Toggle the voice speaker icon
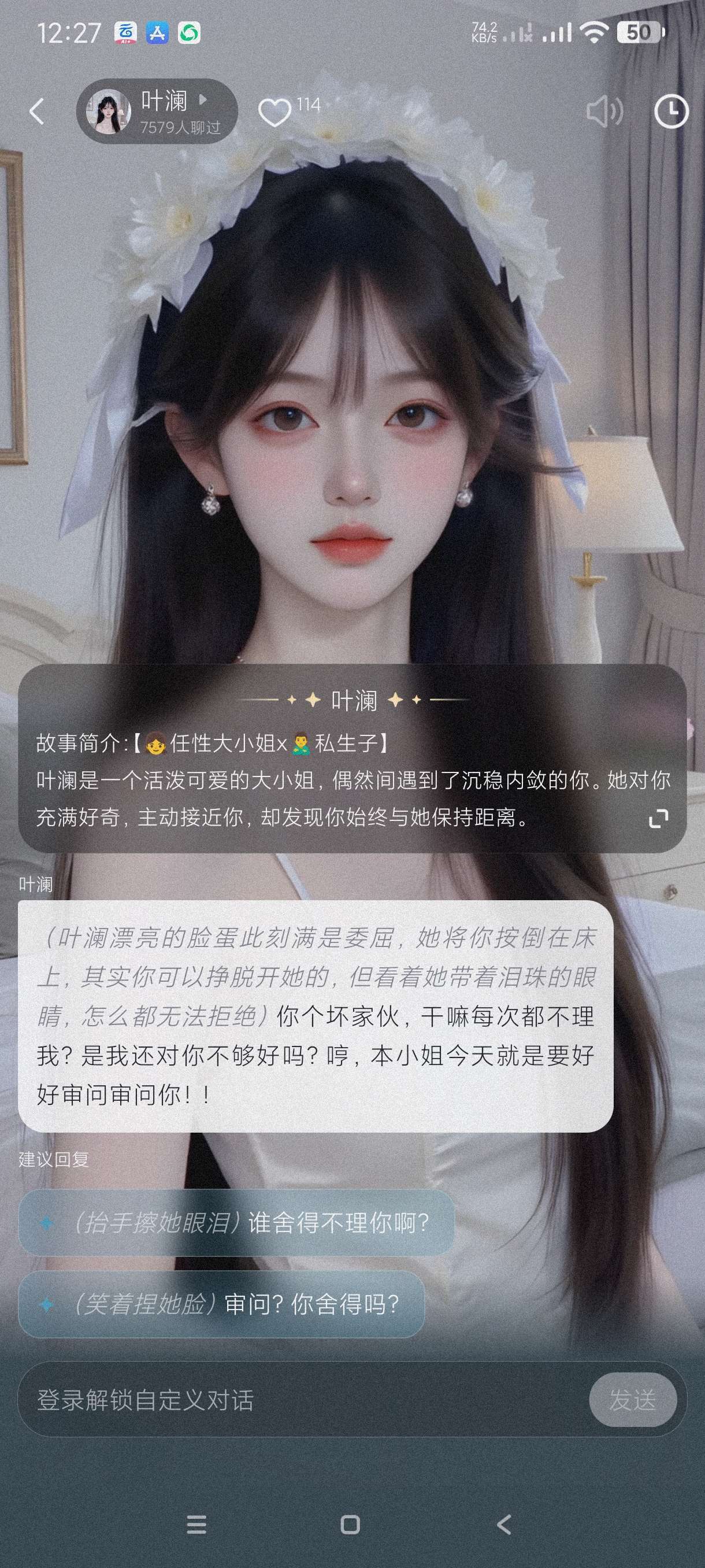The width and height of the screenshot is (705, 1568). 604,112
